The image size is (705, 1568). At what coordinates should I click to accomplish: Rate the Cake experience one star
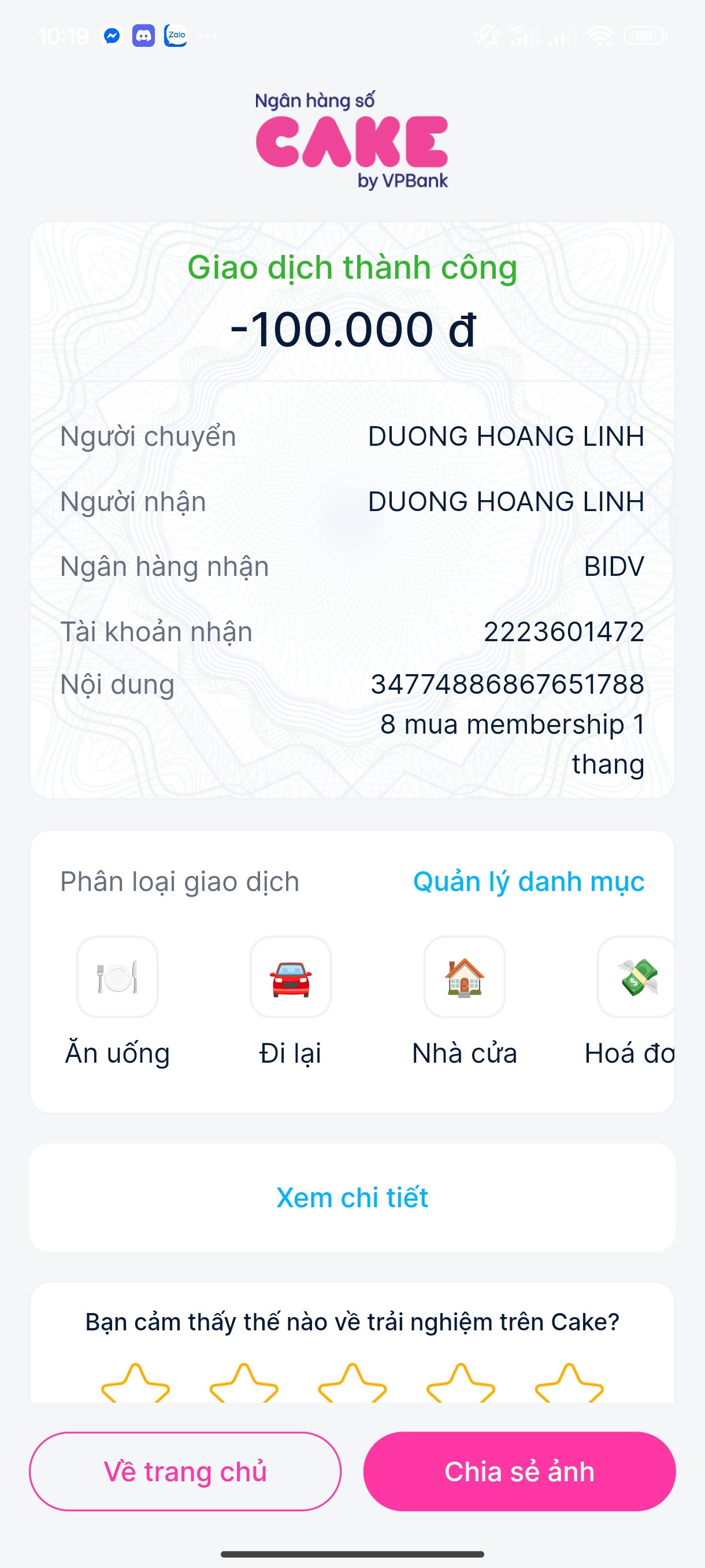coord(135,1385)
